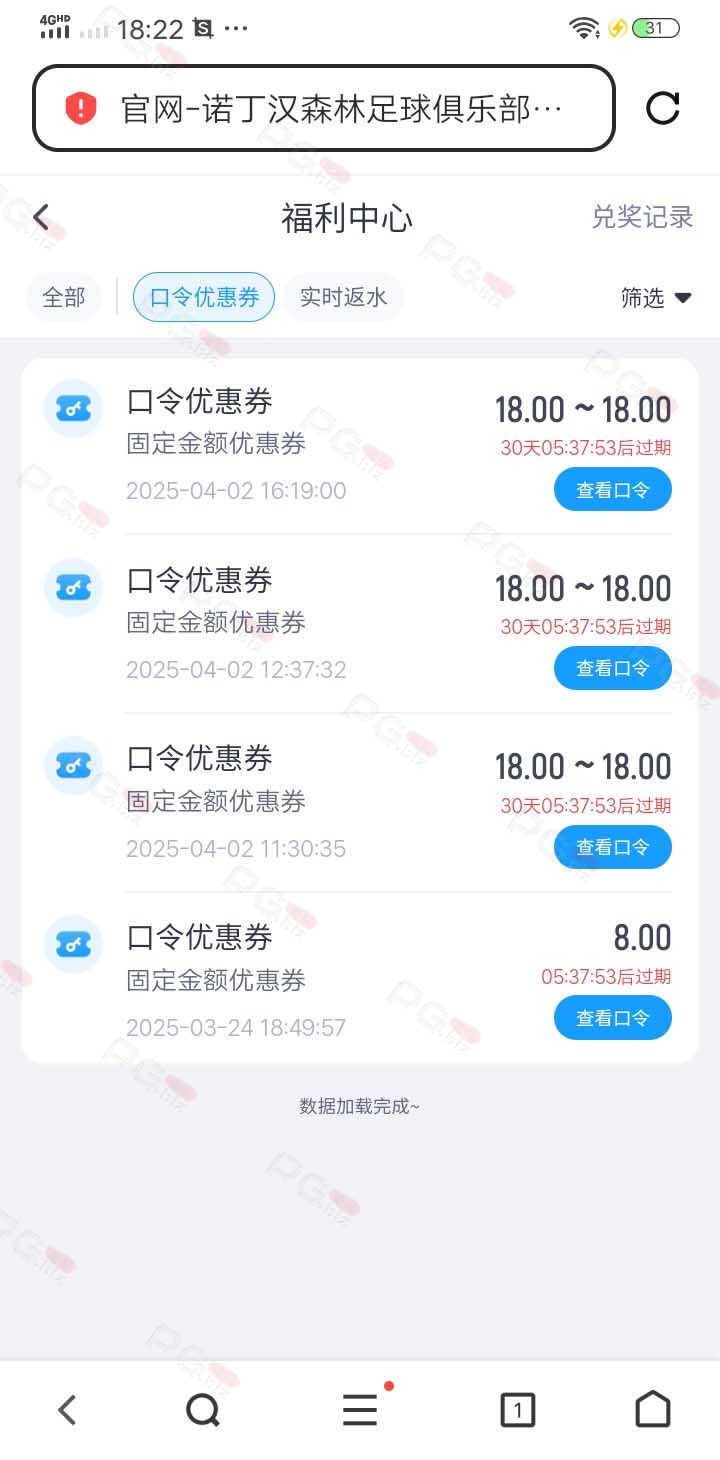This screenshot has width=720, height=1460.
Task: Go back from the 福利中心 page
Action: (x=41, y=217)
